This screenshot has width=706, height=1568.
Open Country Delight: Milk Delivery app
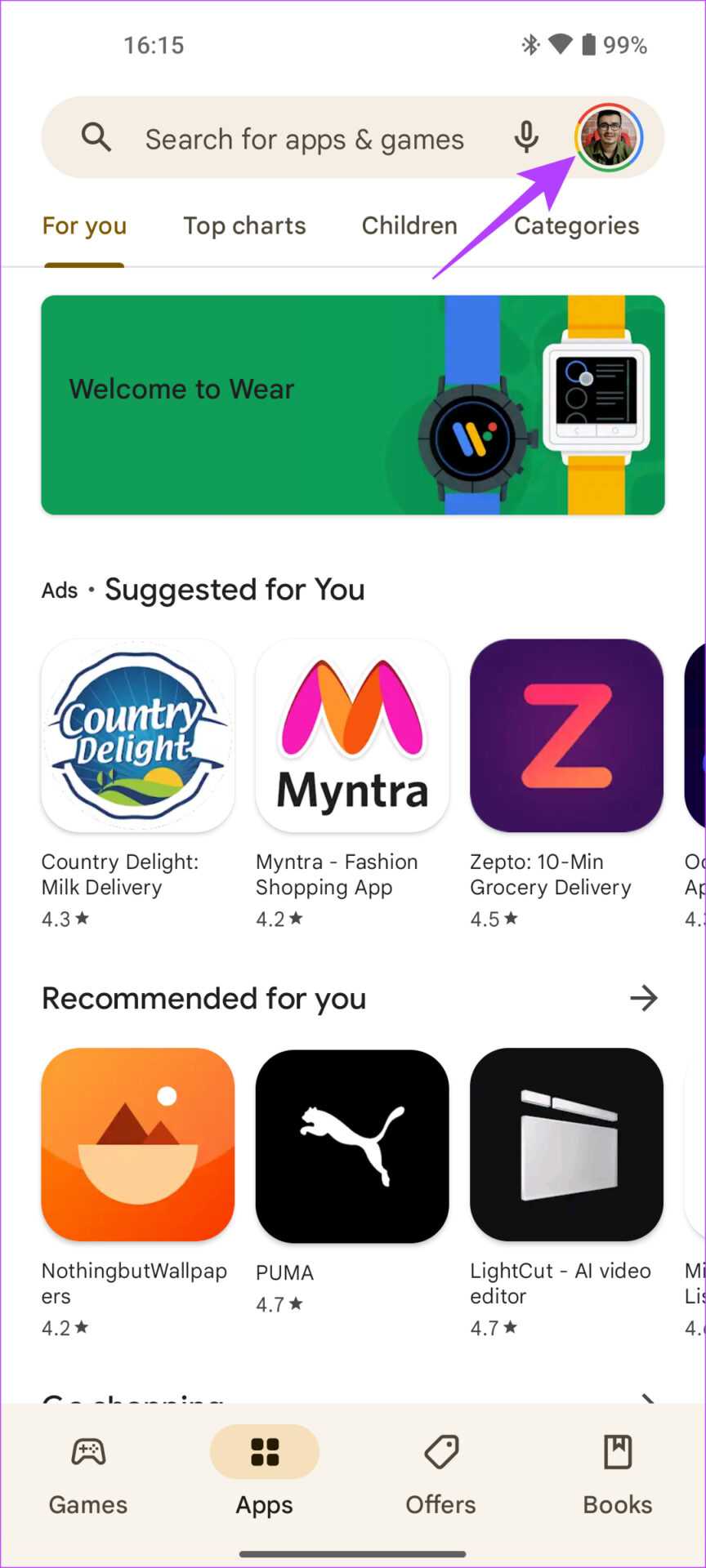point(138,736)
